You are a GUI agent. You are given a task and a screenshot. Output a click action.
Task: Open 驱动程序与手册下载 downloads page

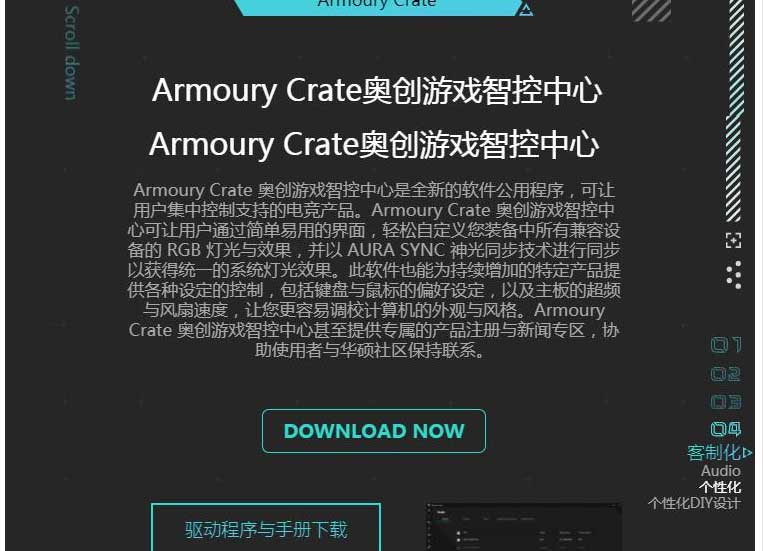point(266,528)
